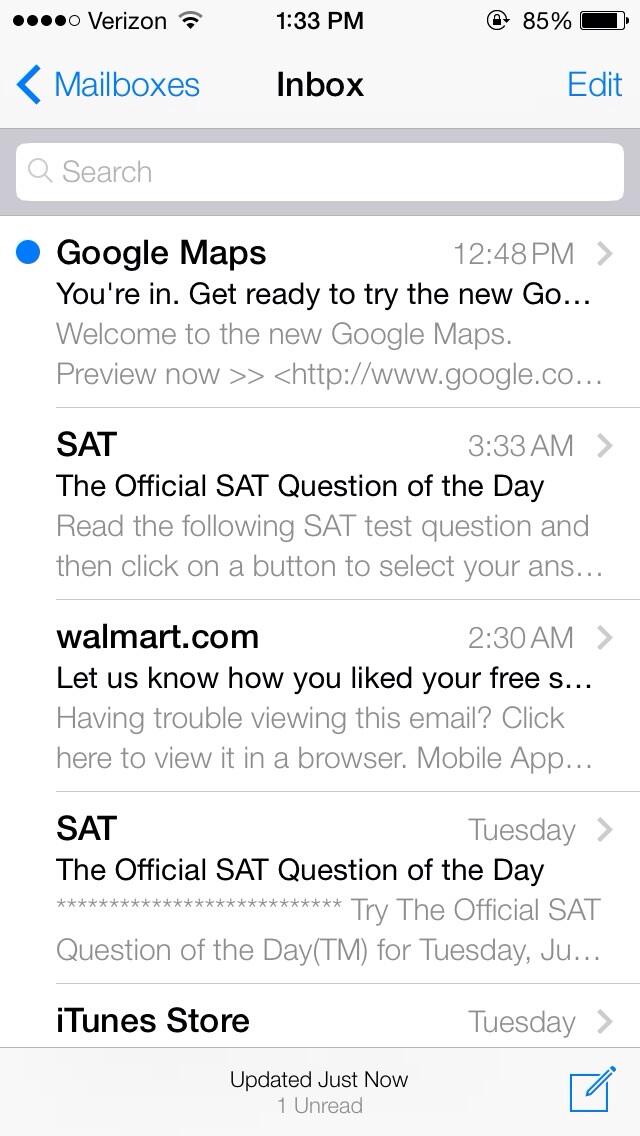
Task: Compose a new email
Action: [592, 1090]
